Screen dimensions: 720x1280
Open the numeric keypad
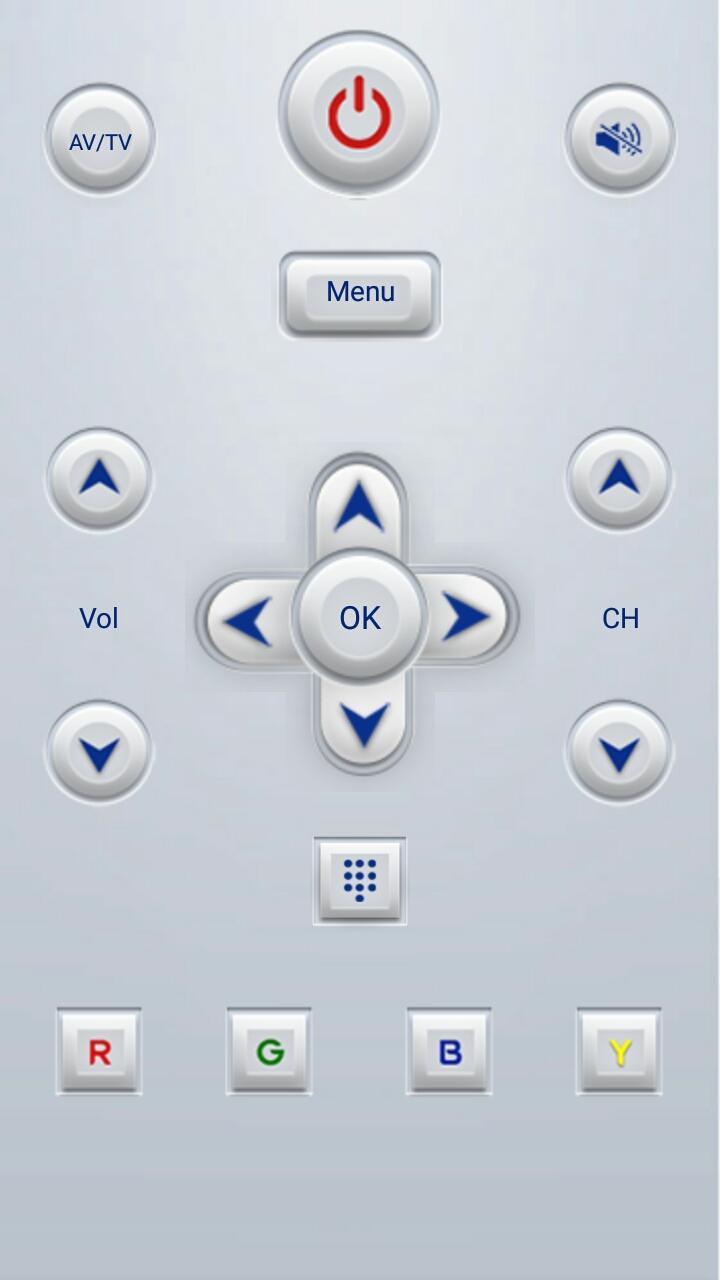360,880
